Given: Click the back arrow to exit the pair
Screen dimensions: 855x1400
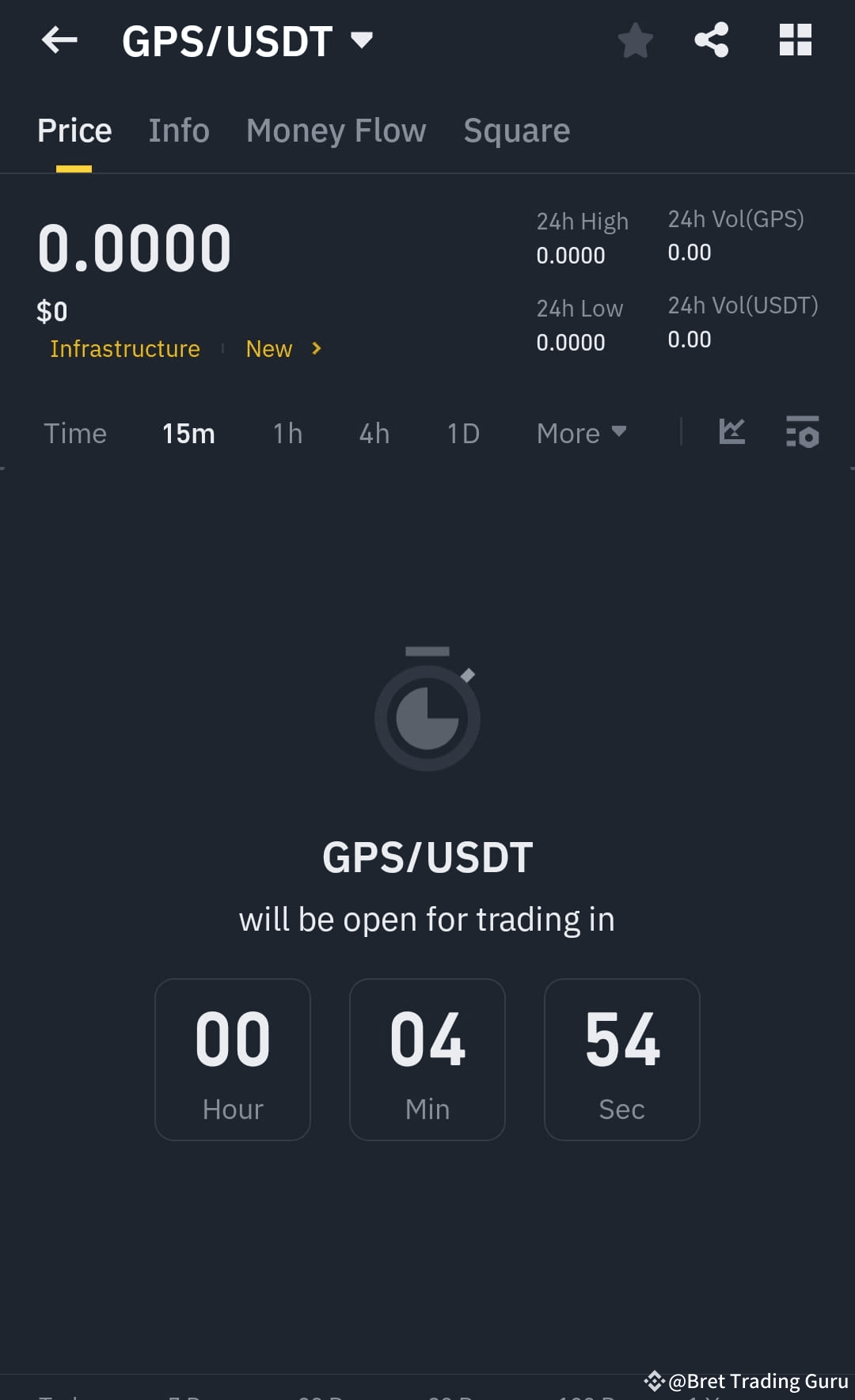Looking at the screenshot, I should point(59,40).
